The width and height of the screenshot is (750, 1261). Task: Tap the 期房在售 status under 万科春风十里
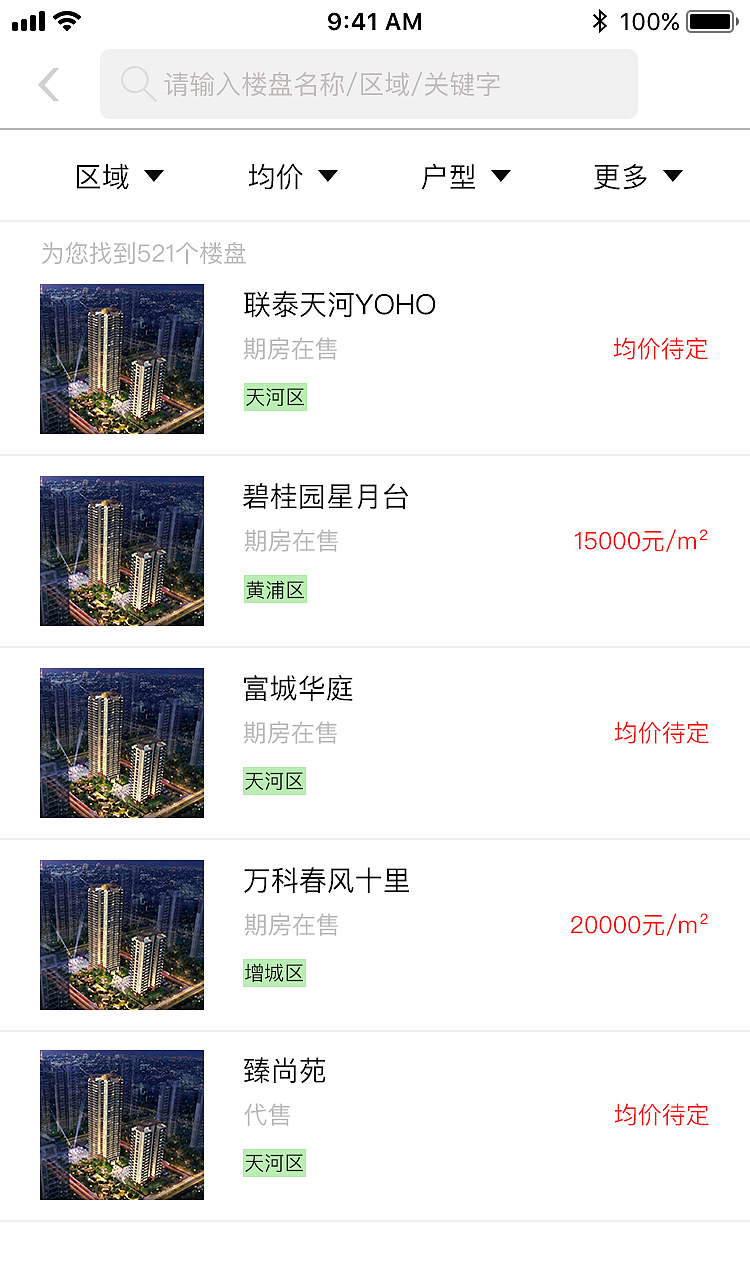pyautogui.click(x=290, y=925)
